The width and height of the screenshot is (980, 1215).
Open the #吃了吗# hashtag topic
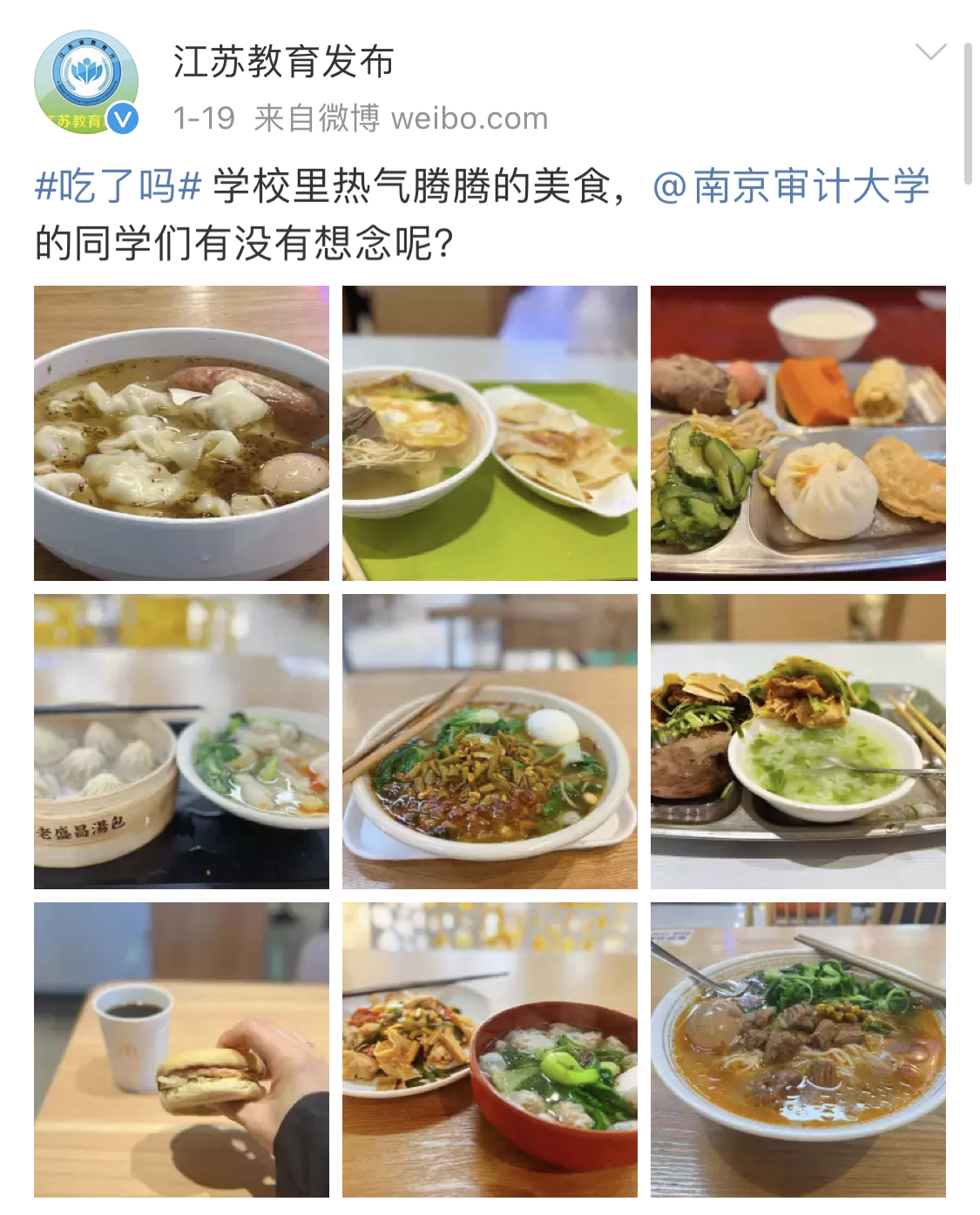point(118,186)
